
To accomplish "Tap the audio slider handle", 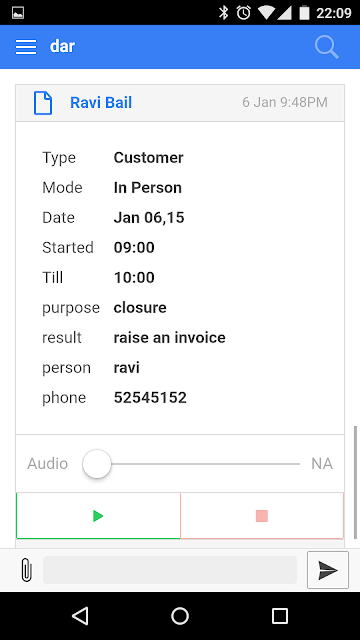I will click(x=97, y=464).
